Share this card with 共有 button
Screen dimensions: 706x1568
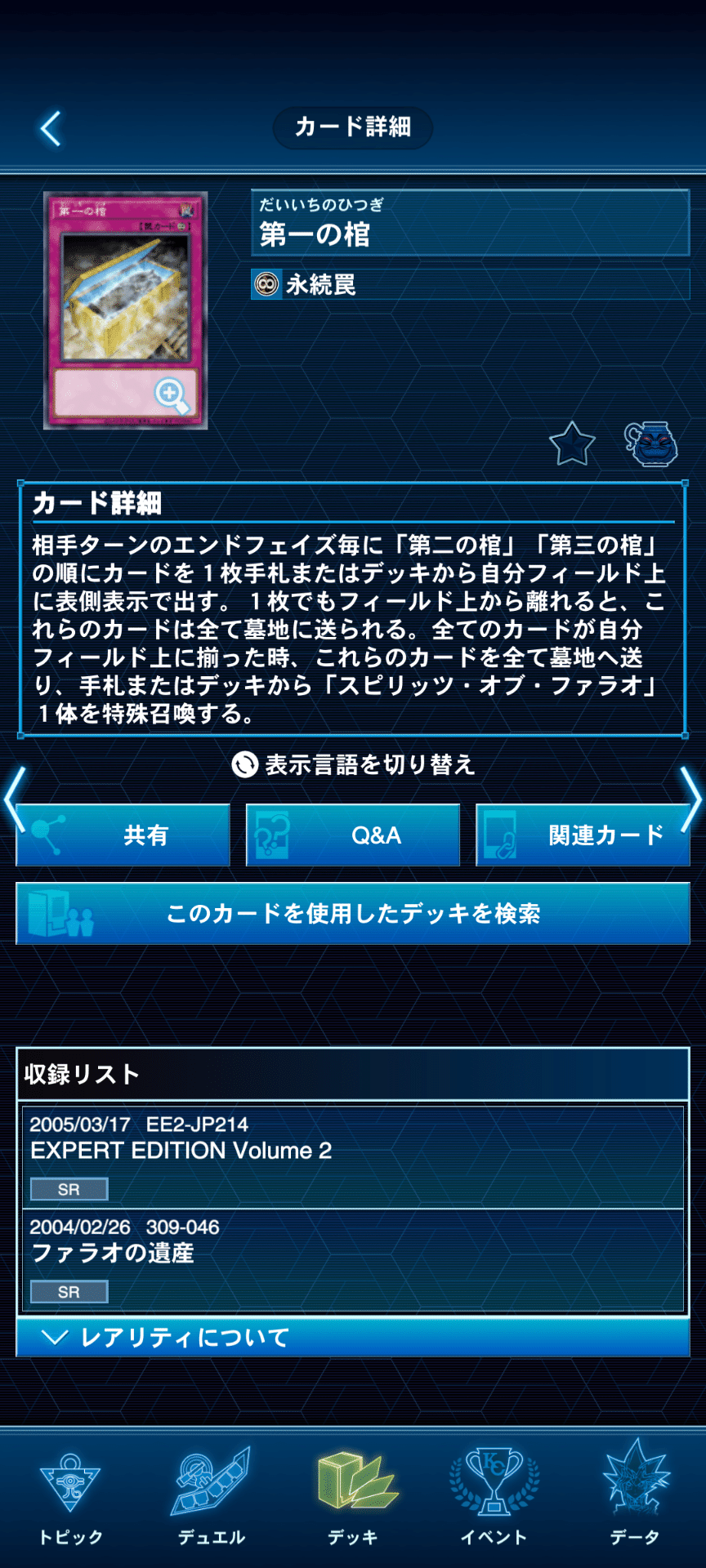click(x=123, y=835)
